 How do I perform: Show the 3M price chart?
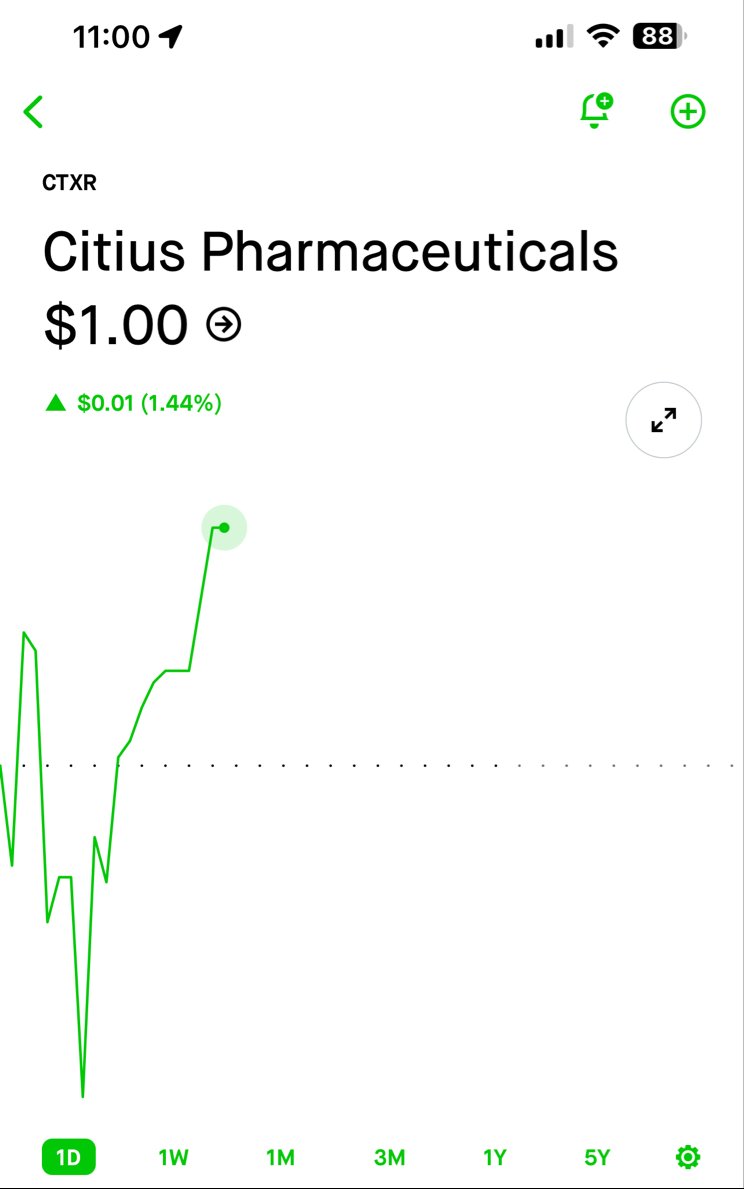[389, 1158]
